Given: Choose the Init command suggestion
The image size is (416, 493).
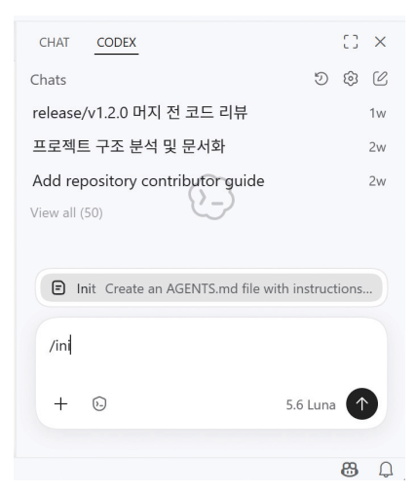Looking at the screenshot, I should coord(211,288).
